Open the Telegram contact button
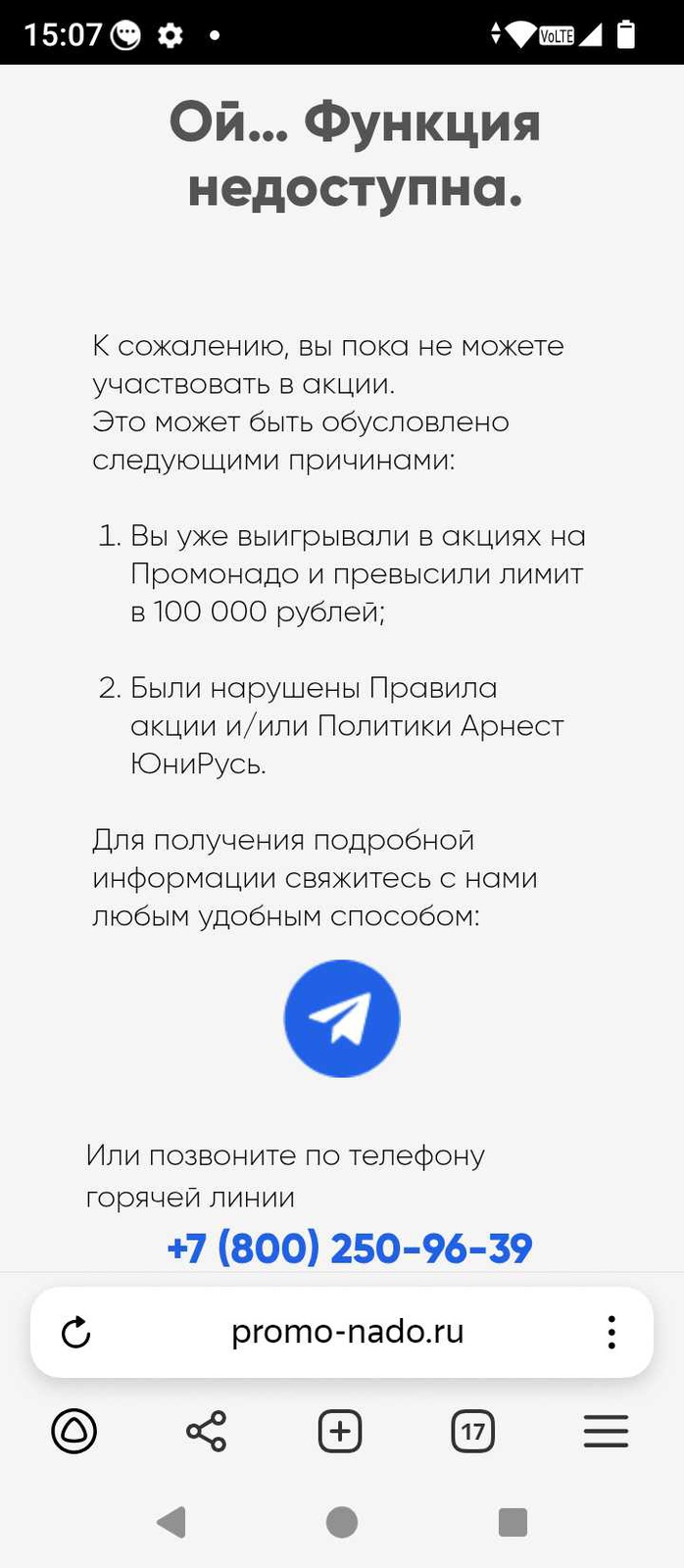This screenshot has width=684, height=1568. coord(341,1018)
